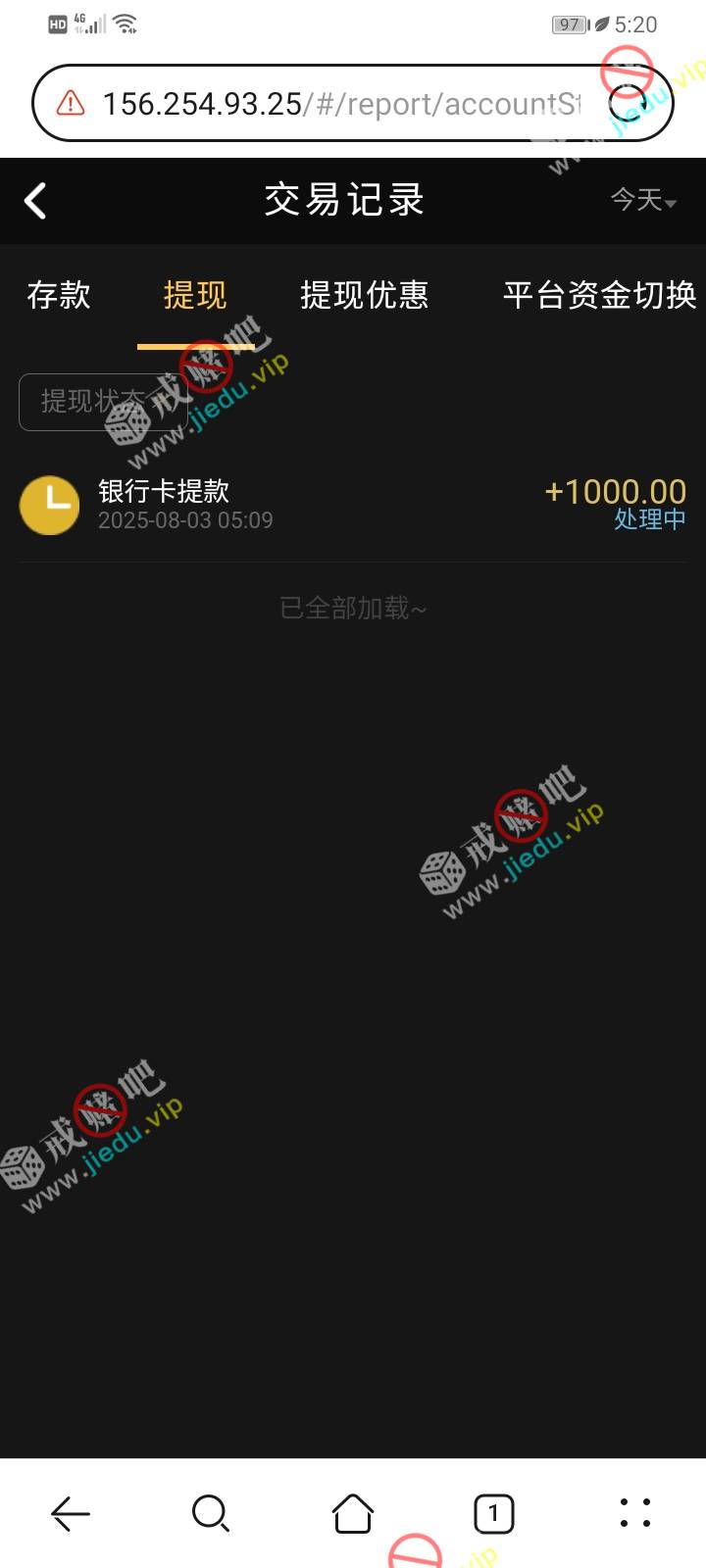
Task: Open the browser four-dot menu
Action: [x=635, y=1514]
